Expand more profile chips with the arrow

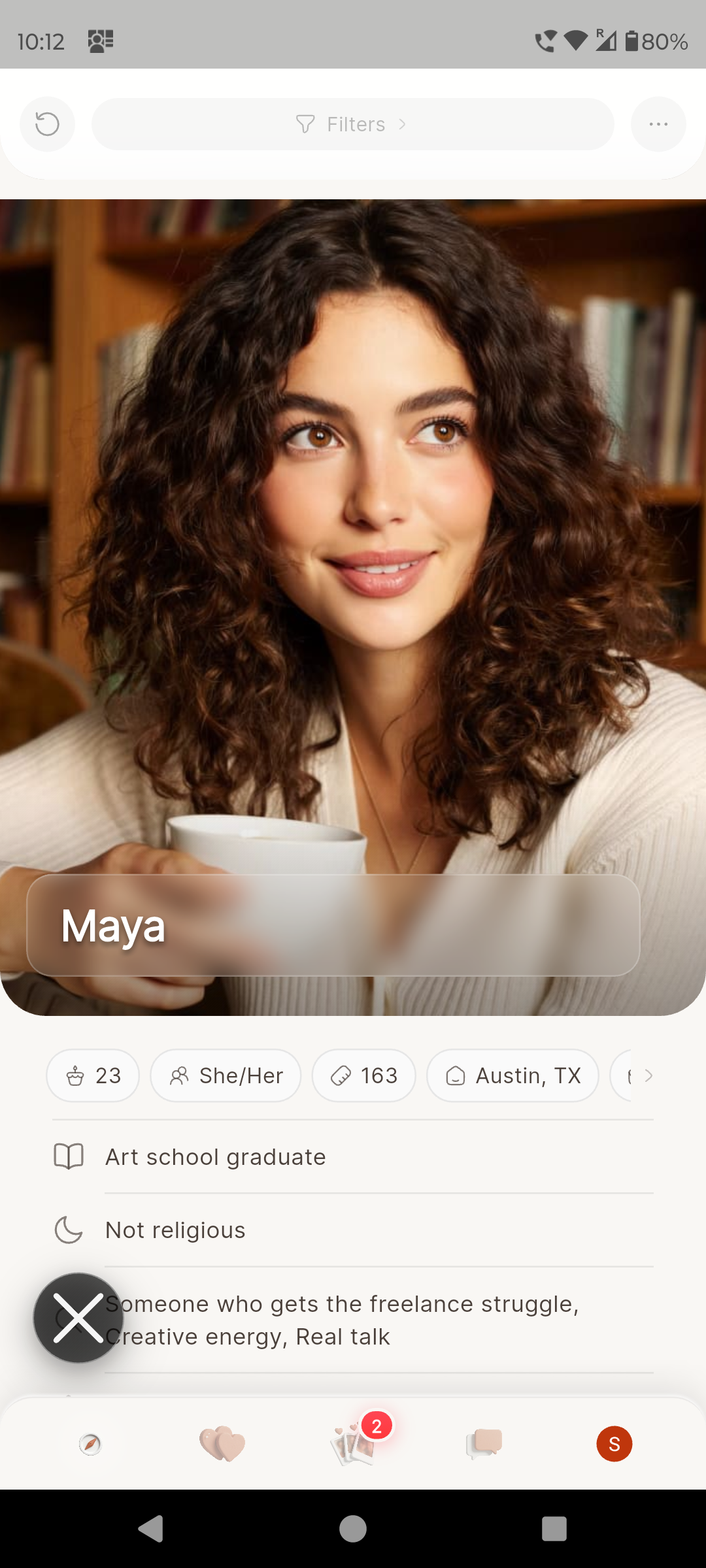[648, 1075]
